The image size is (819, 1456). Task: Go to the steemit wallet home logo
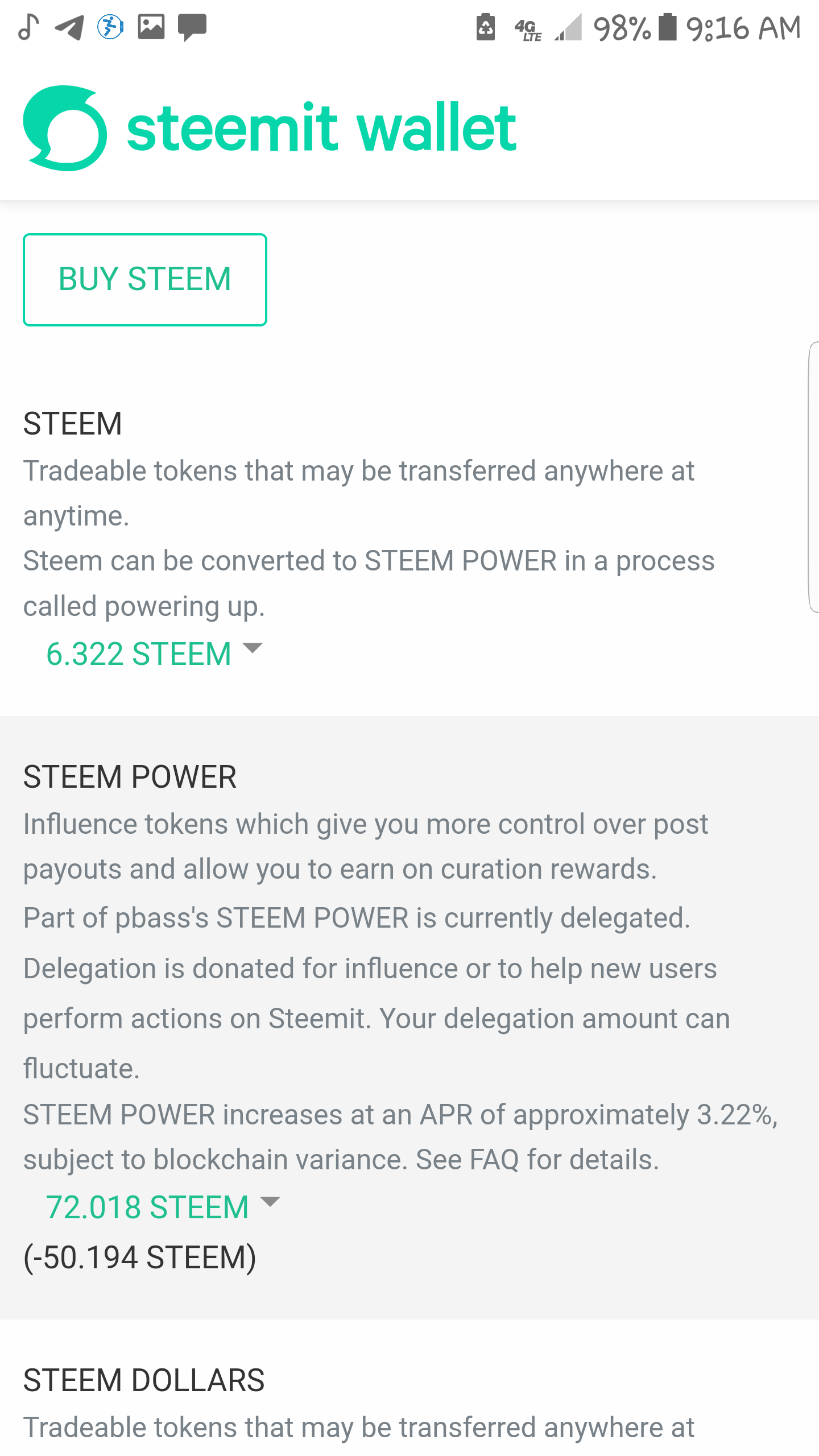(270, 128)
